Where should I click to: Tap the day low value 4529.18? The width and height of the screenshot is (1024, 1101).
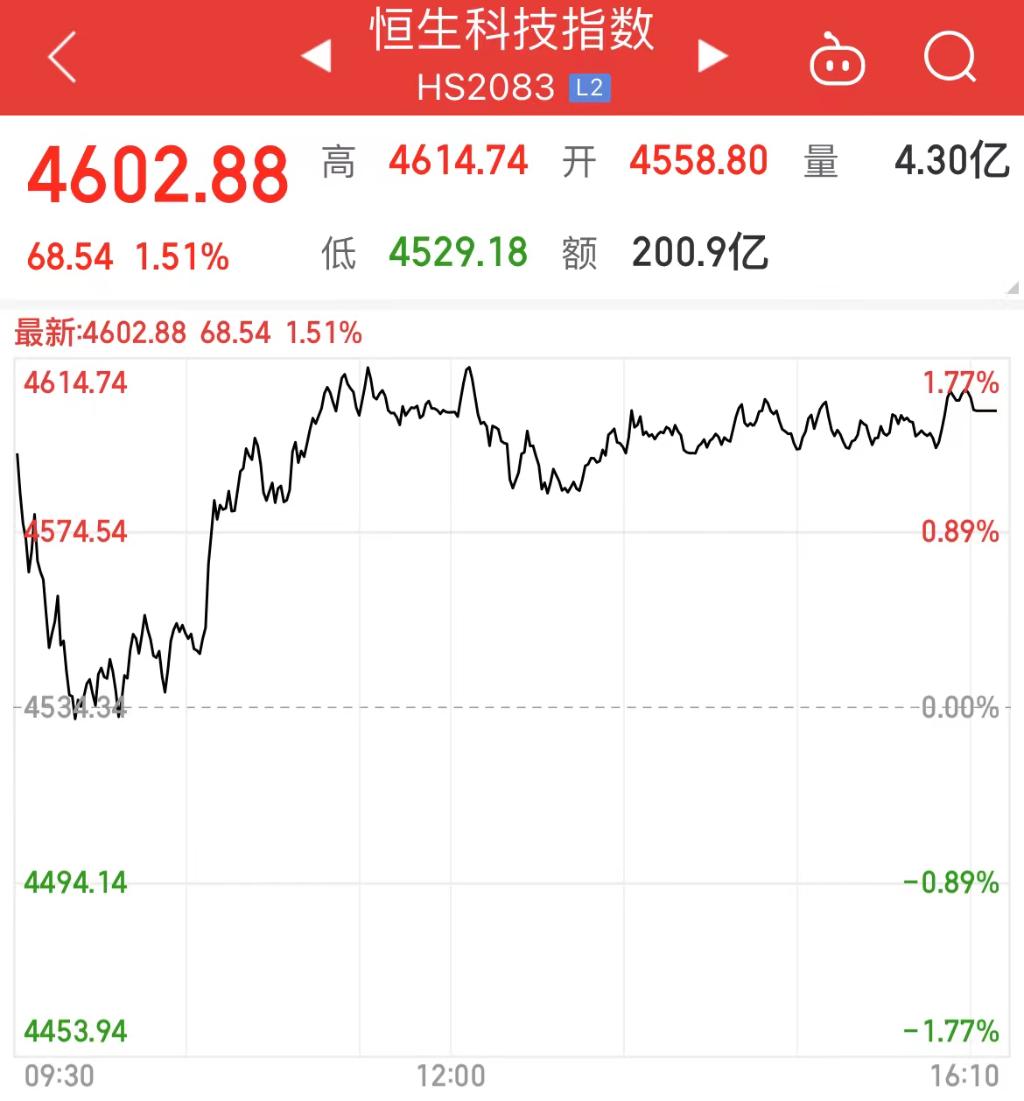click(x=459, y=253)
